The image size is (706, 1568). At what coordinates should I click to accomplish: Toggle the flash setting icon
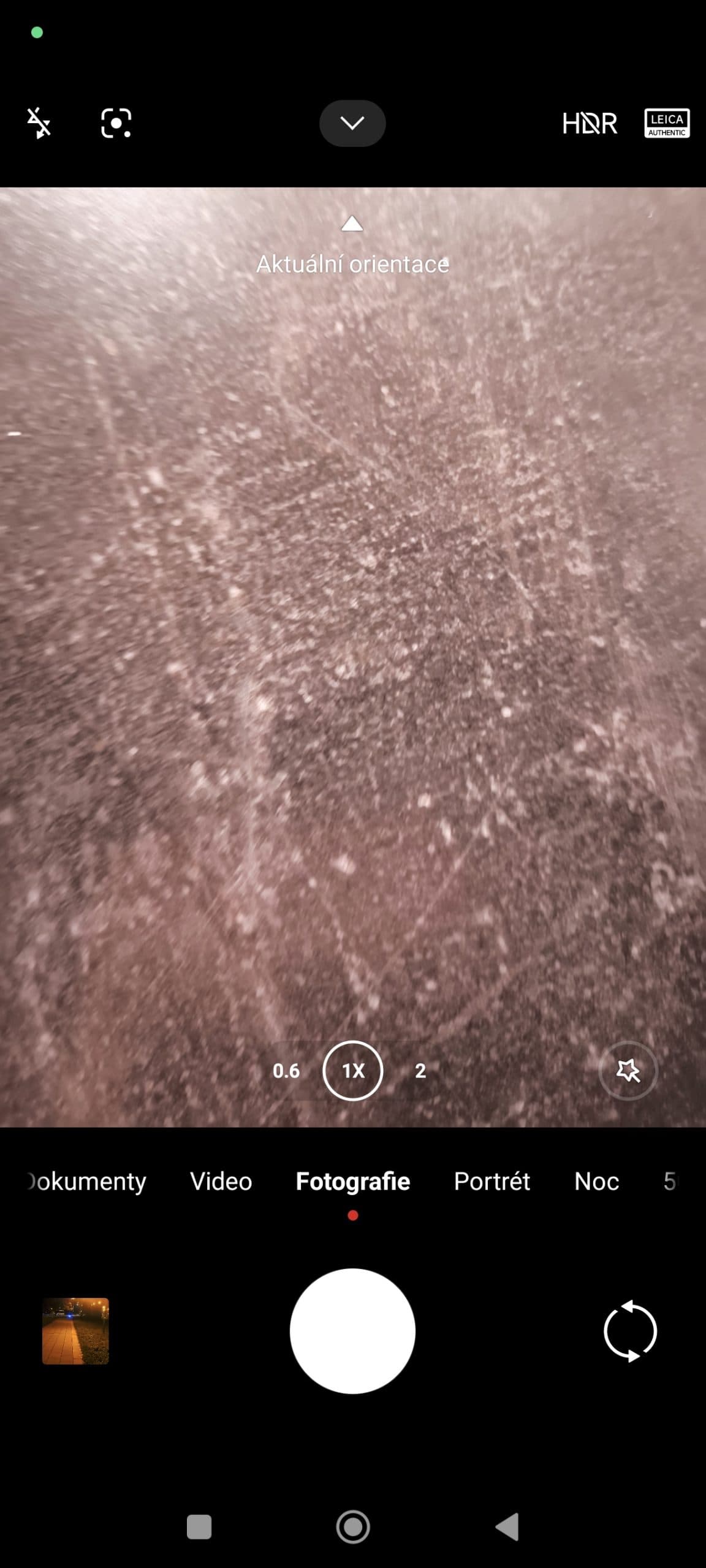point(39,123)
